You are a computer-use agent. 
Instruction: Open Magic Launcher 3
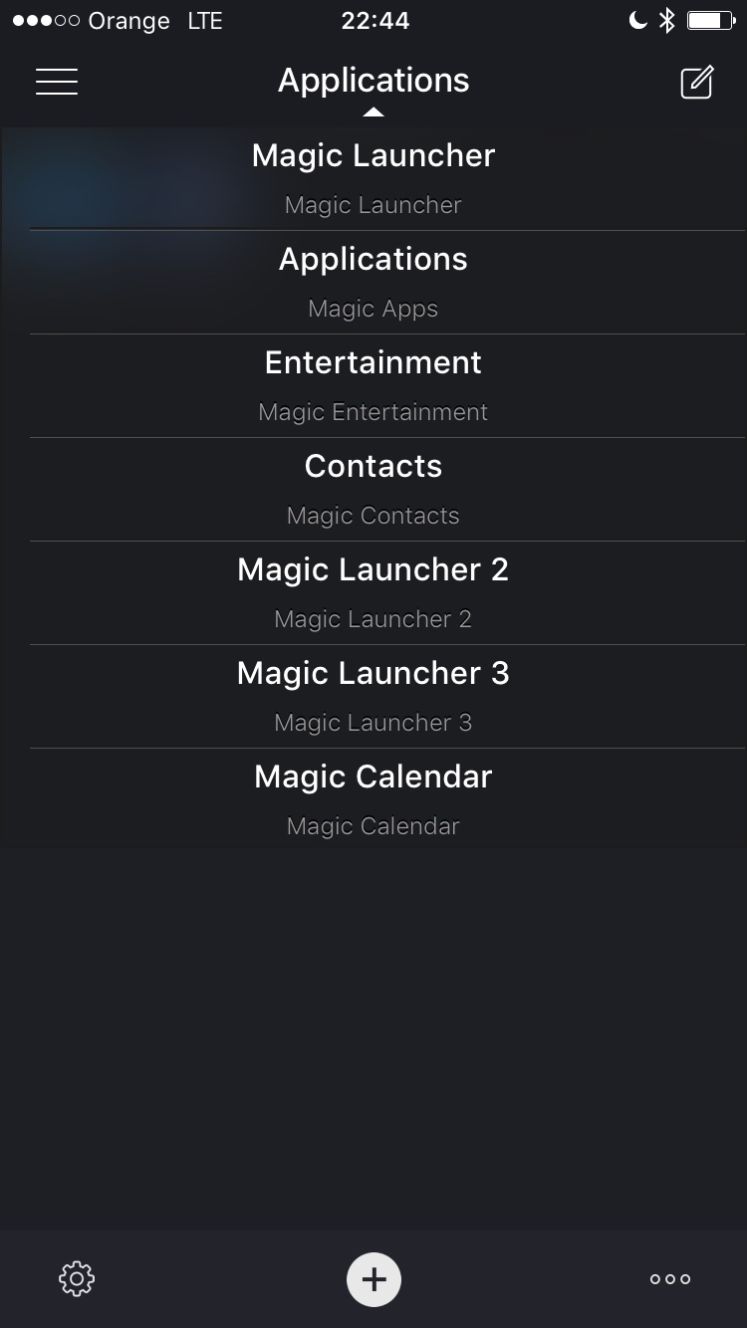pyautogui.click(x=373, y=697)
